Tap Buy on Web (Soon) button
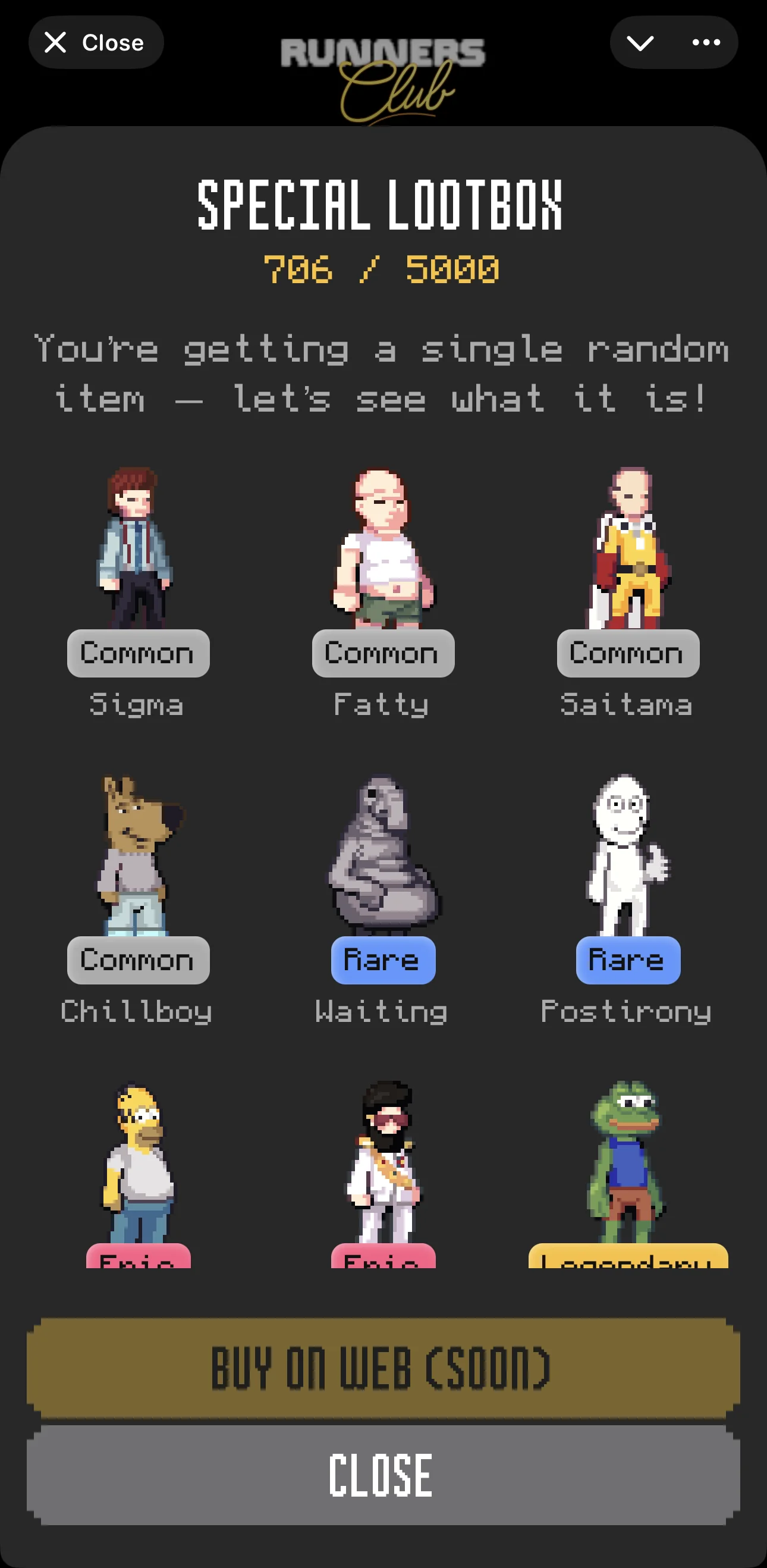This screenshot has height=1568, width=767. pos(383,1368)
